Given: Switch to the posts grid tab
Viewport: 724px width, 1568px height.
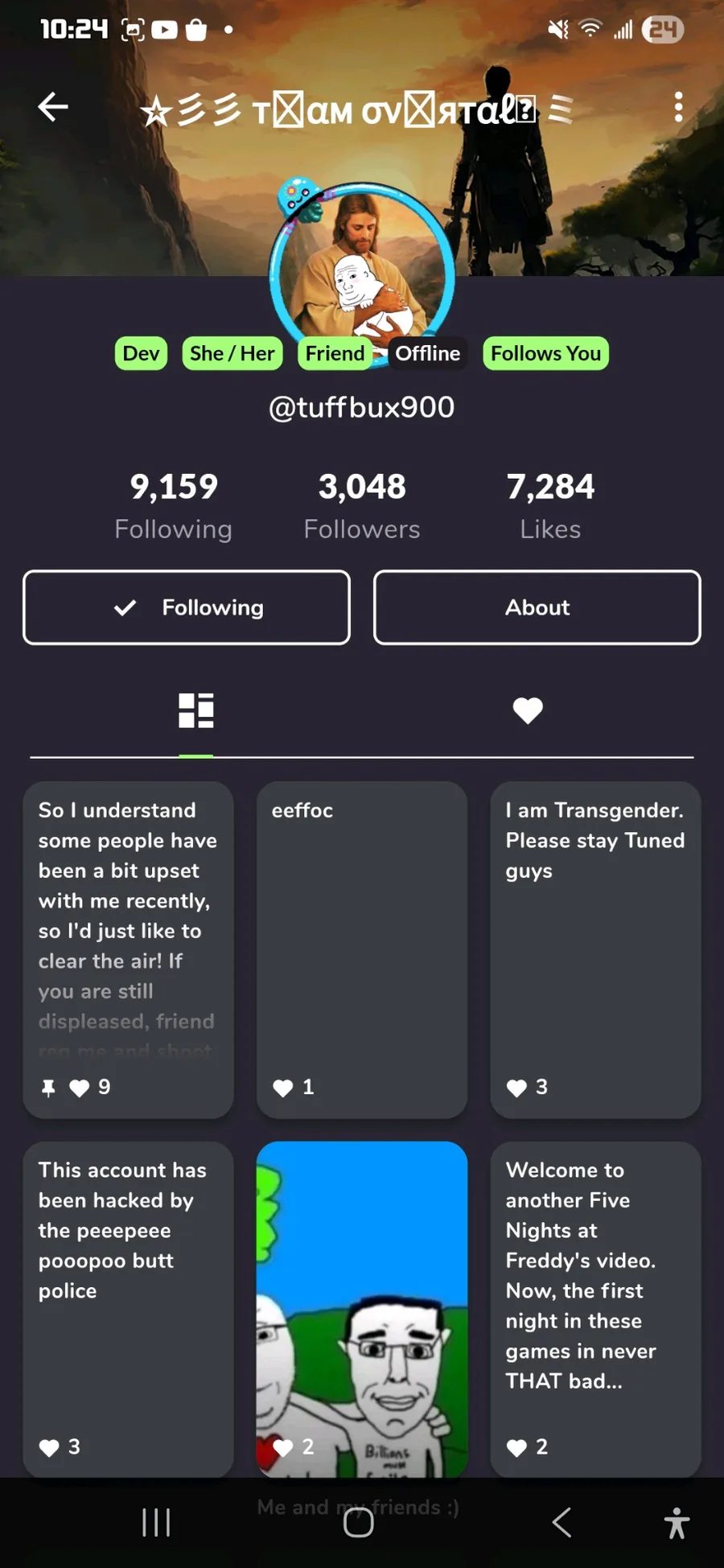Looking at the screenshot, I should (x=196, y=710).
